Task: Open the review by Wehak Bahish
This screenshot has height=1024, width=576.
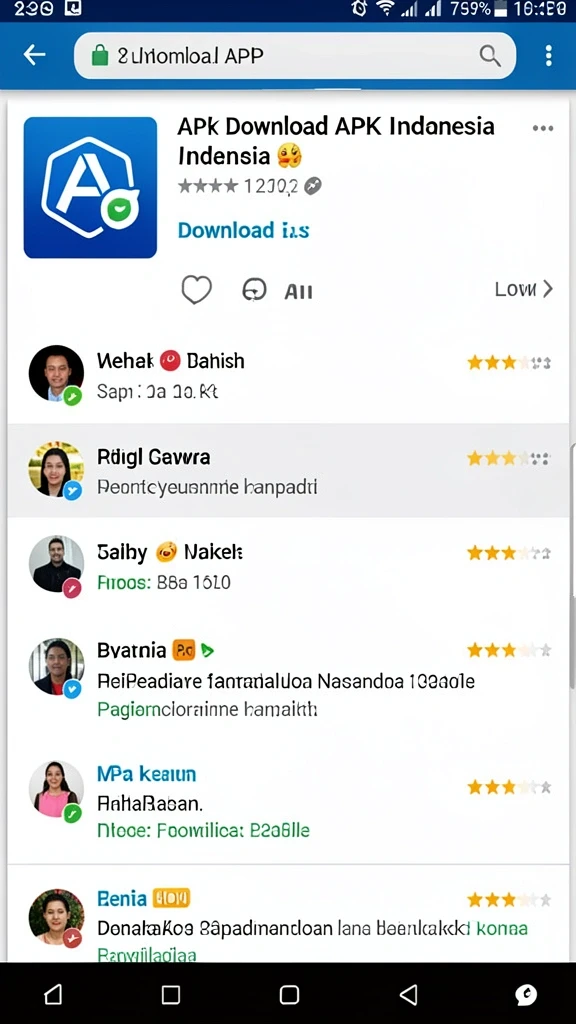Action: tap(288, 376)
